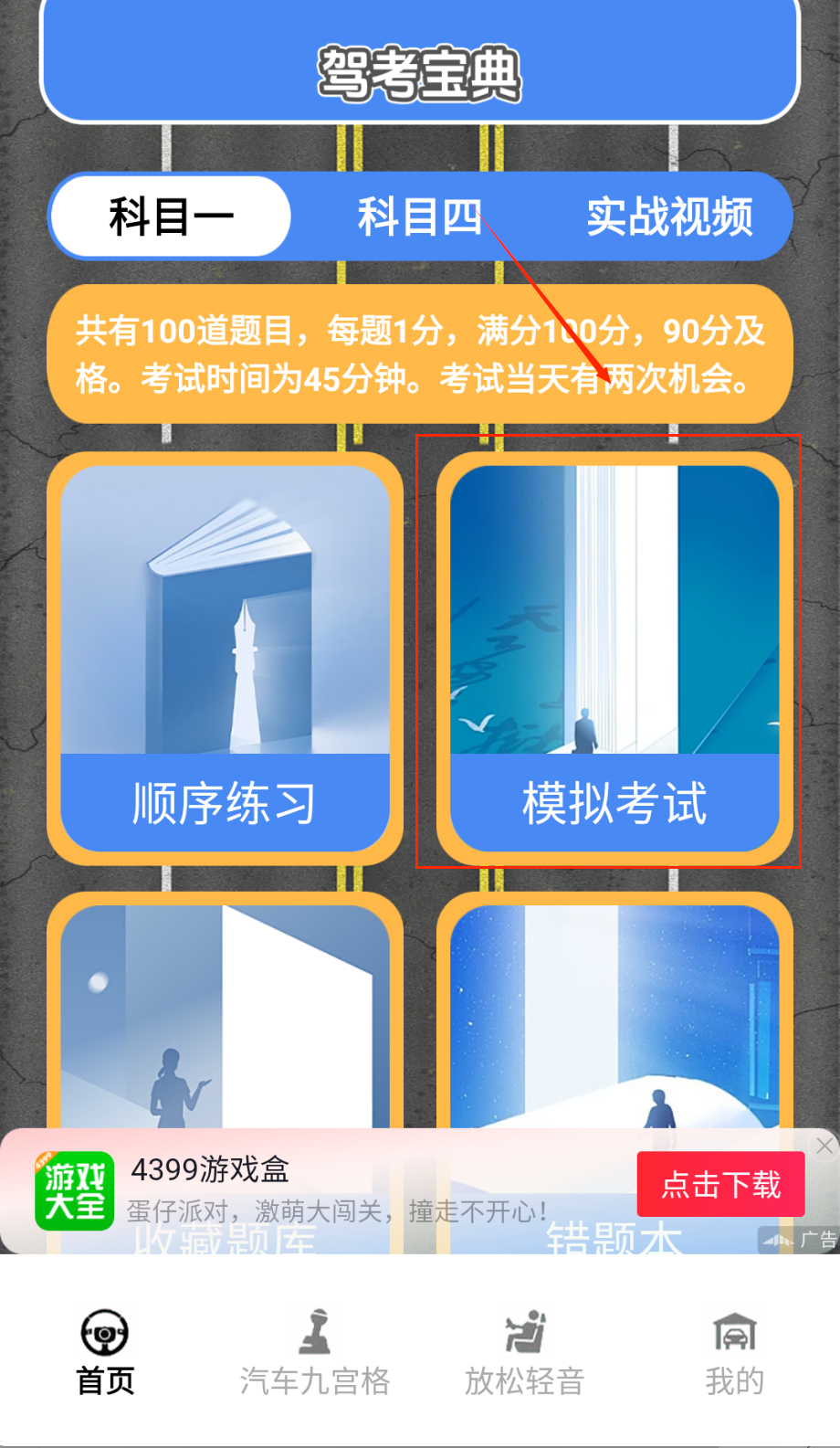Tap 点击下载 on the 4399游戏盒 ad
Screen dimensions: 840x1448
point(720,1185)
